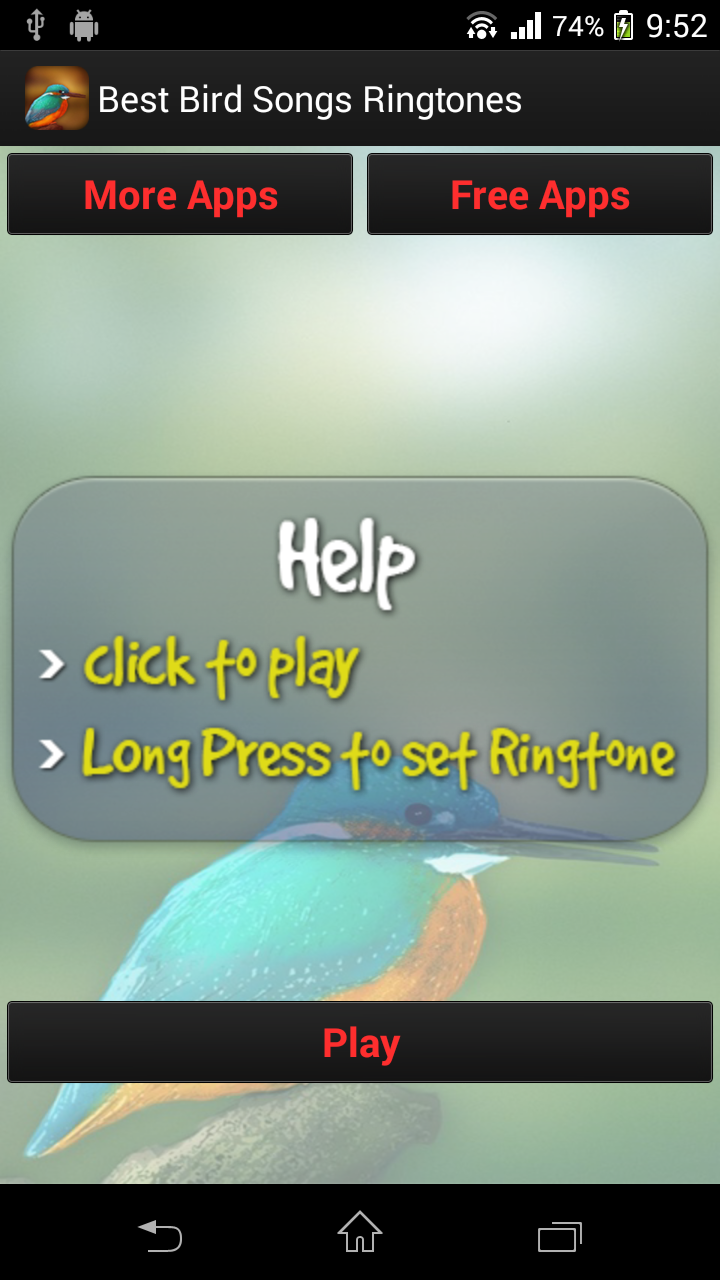This screenshot has width=720, height=1280.
Task: Tap the cellular signal bars icon
Action: point(524,25)
